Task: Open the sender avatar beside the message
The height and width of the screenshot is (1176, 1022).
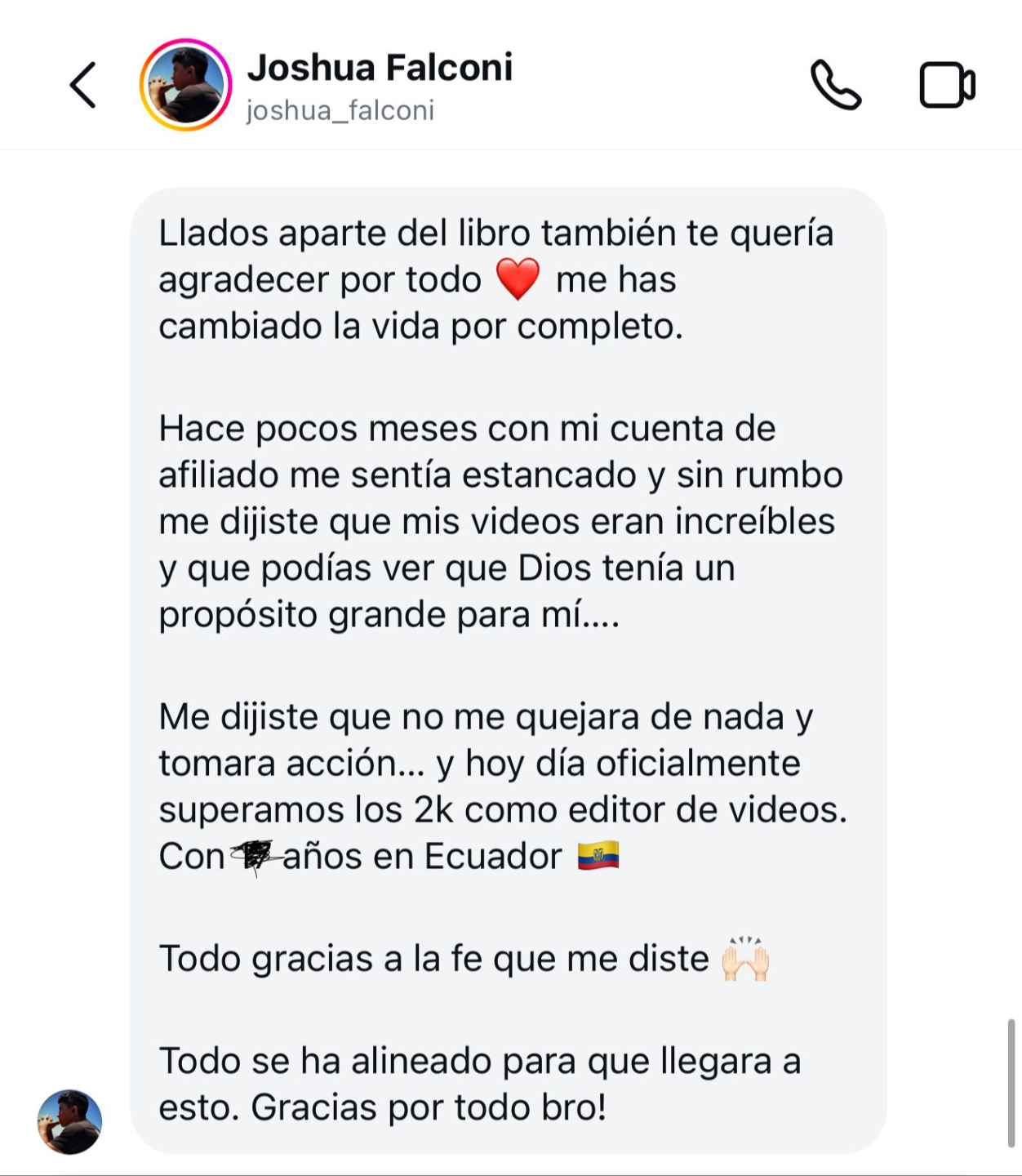Action: (x=69, y=1121)
